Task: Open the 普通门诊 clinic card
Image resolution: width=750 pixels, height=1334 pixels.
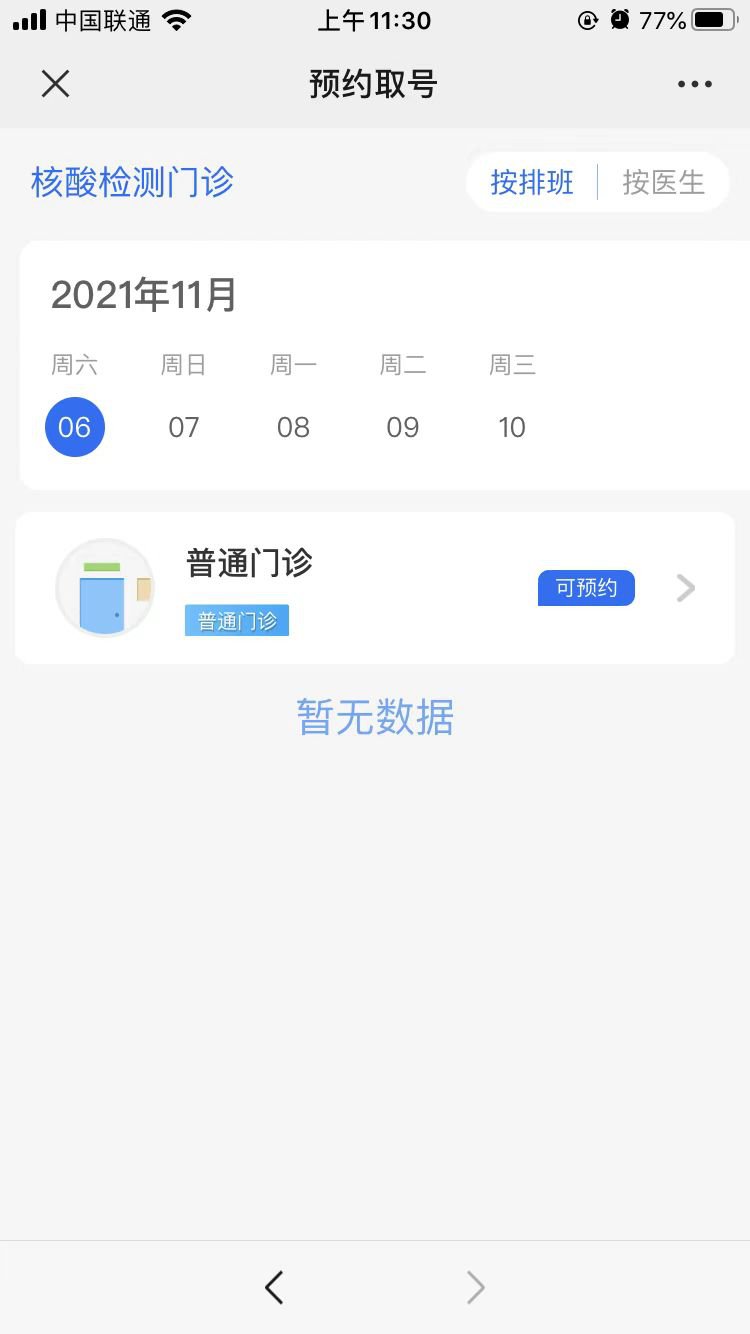Action: point(300,588)
